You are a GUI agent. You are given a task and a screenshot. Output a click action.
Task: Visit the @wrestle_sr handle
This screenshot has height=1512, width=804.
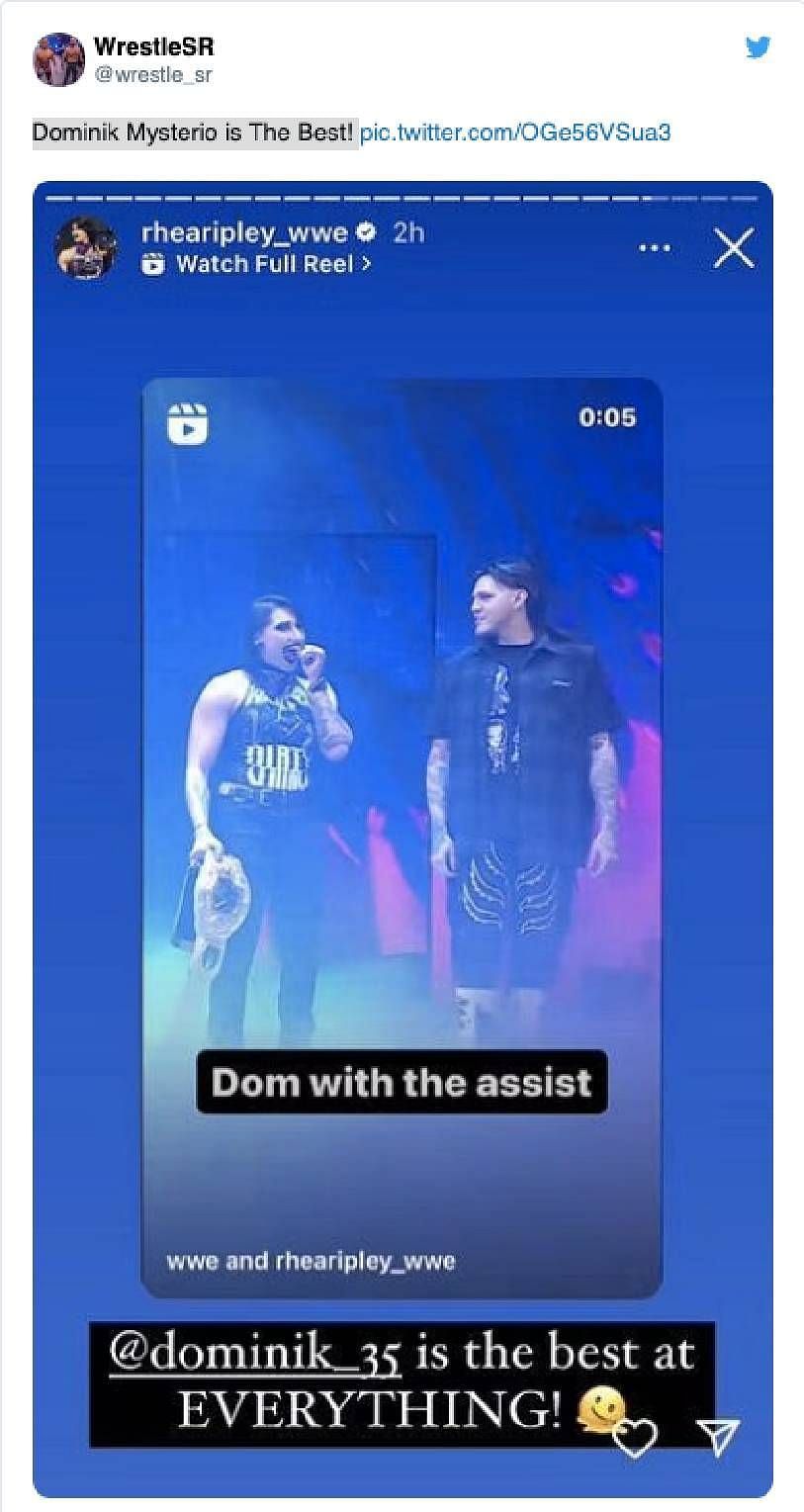pos(152,74)
